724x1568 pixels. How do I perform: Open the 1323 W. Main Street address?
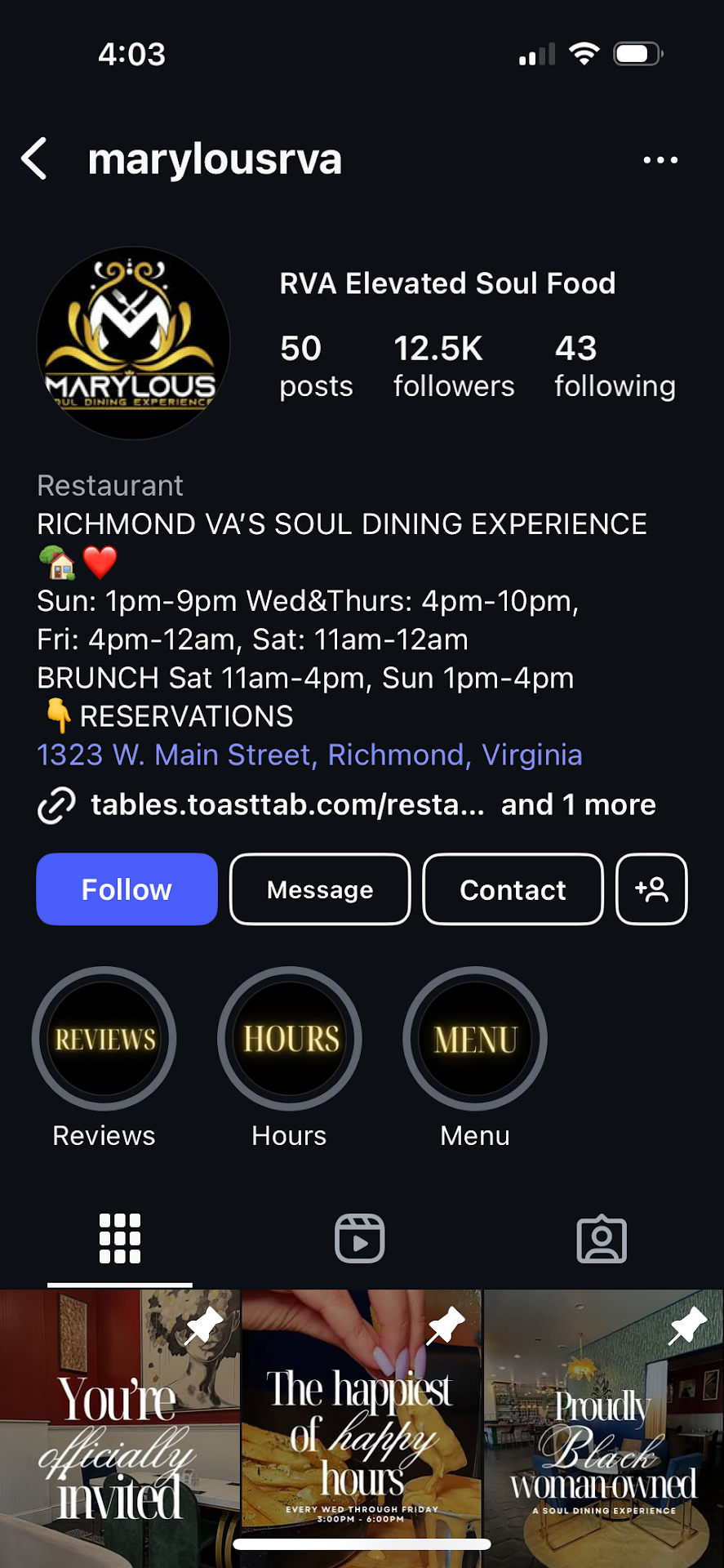click(x=309, y=755)
